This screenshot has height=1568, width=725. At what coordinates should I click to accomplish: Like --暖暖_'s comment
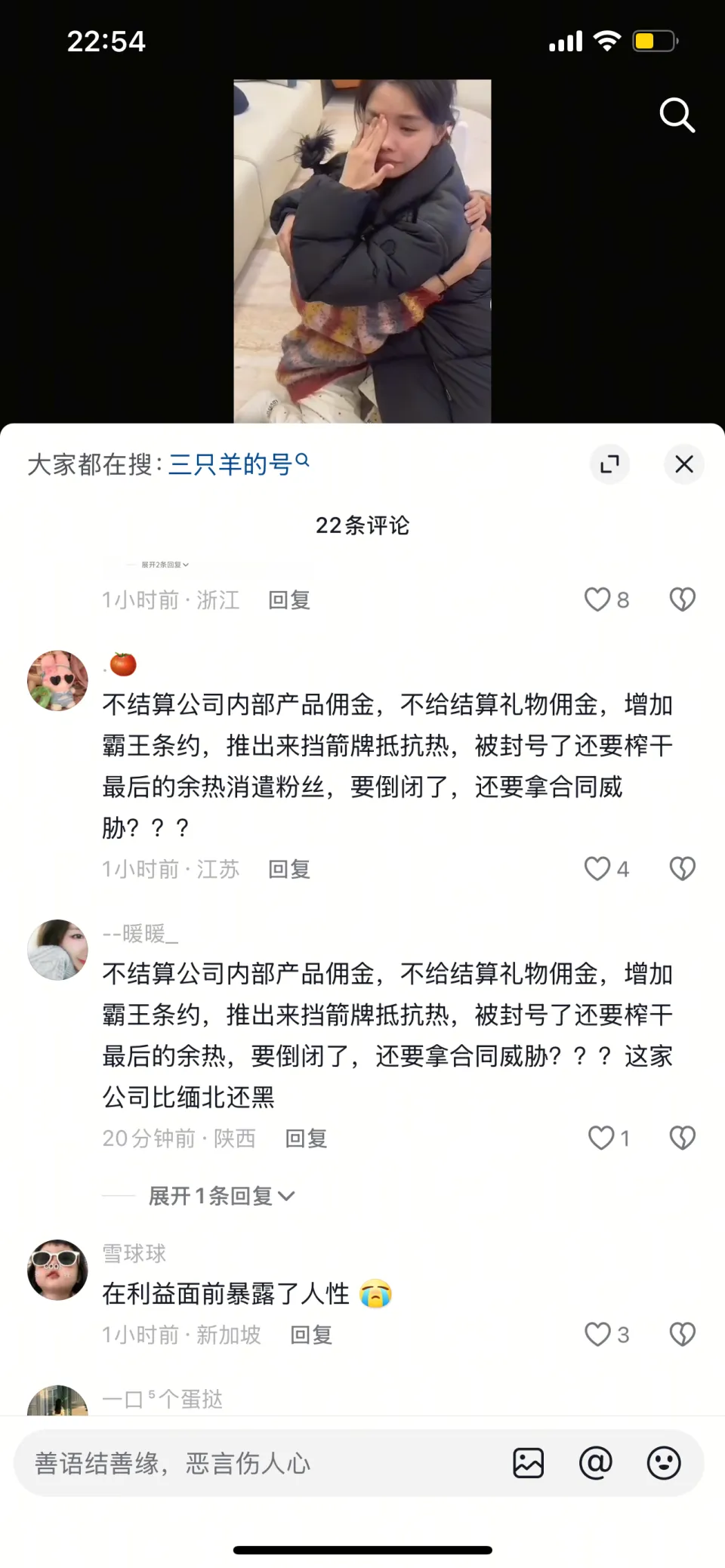[x=601, y=1138]
